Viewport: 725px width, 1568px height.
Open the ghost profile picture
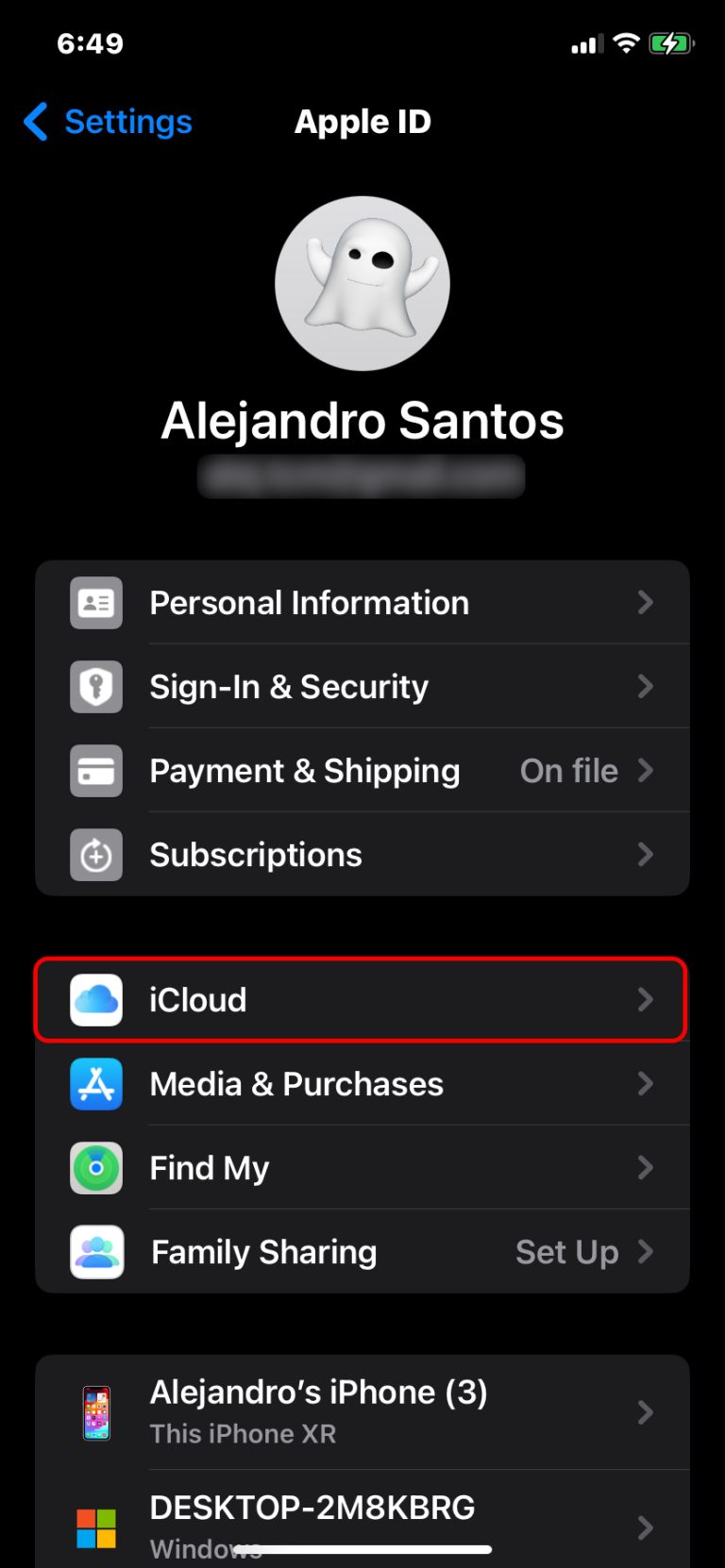(x=362, y=283)
